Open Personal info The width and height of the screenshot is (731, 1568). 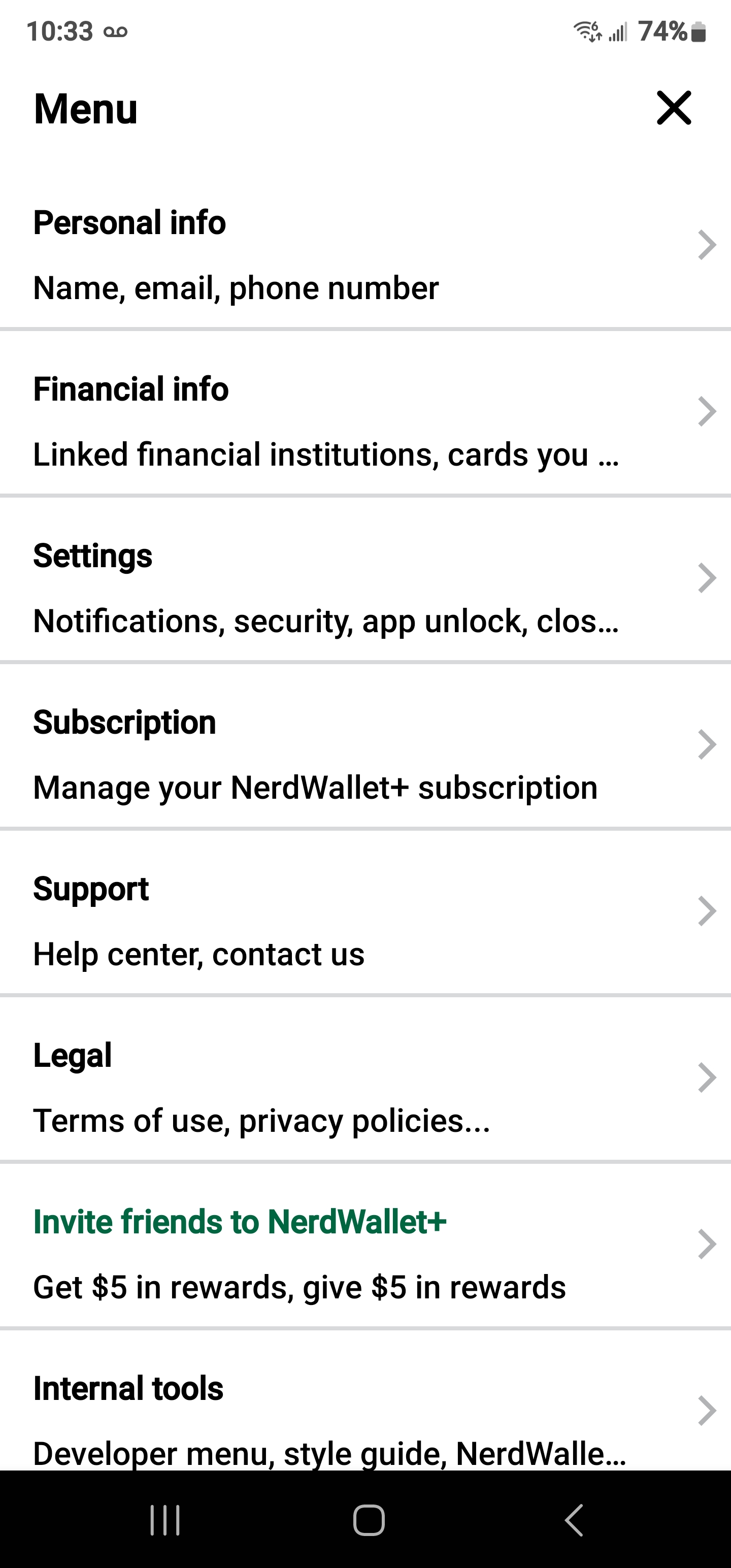(x=365, y=254)
